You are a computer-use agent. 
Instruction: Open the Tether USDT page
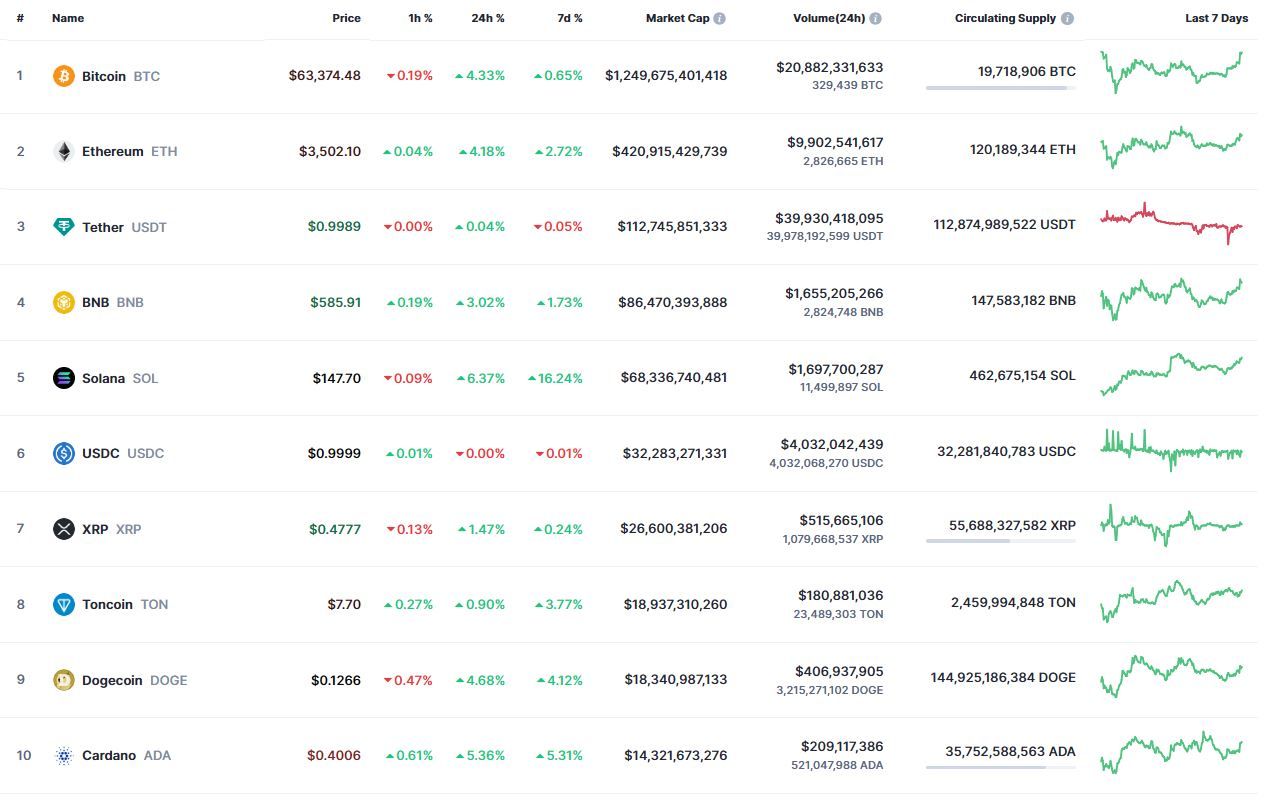[103, 227]
